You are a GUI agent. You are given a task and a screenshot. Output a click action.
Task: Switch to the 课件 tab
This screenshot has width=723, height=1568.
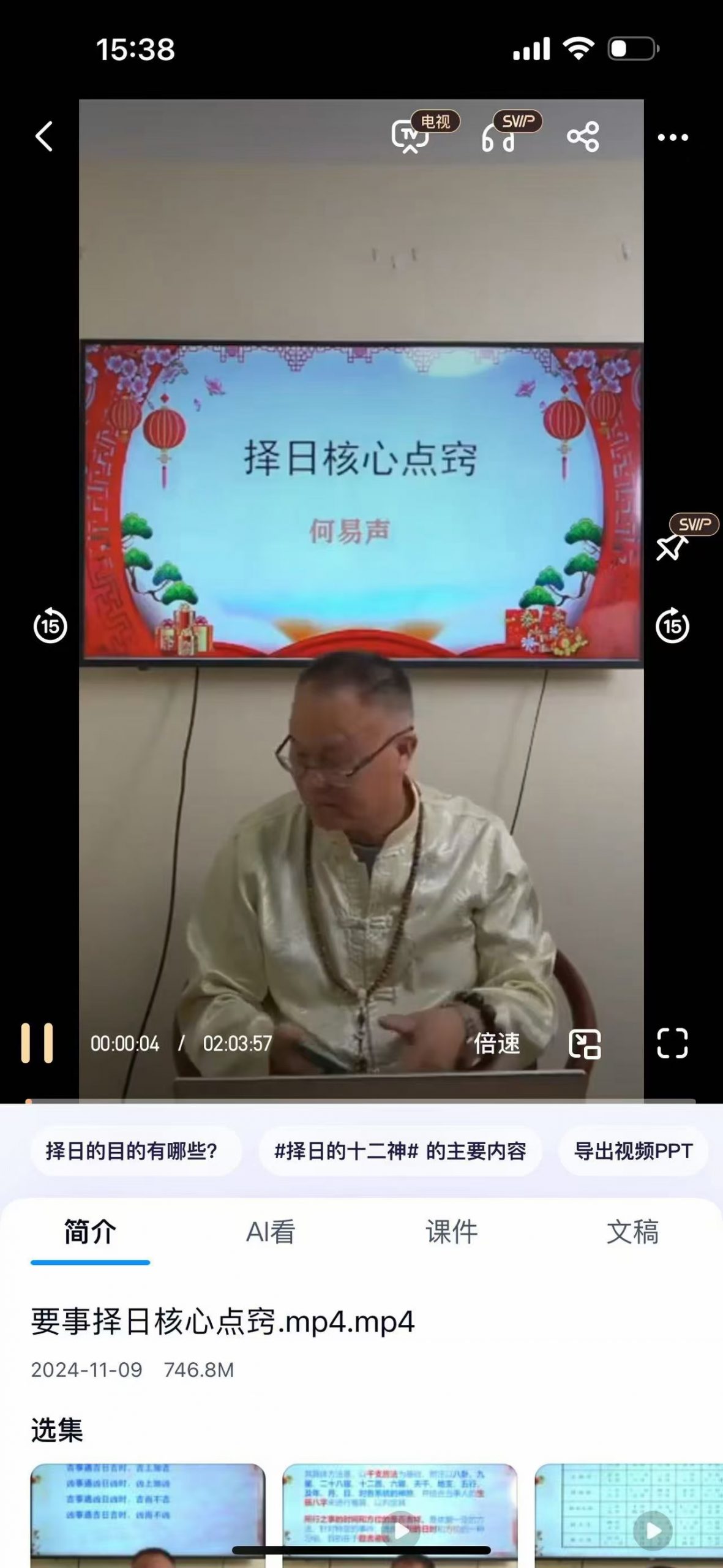coord(452,1232)
